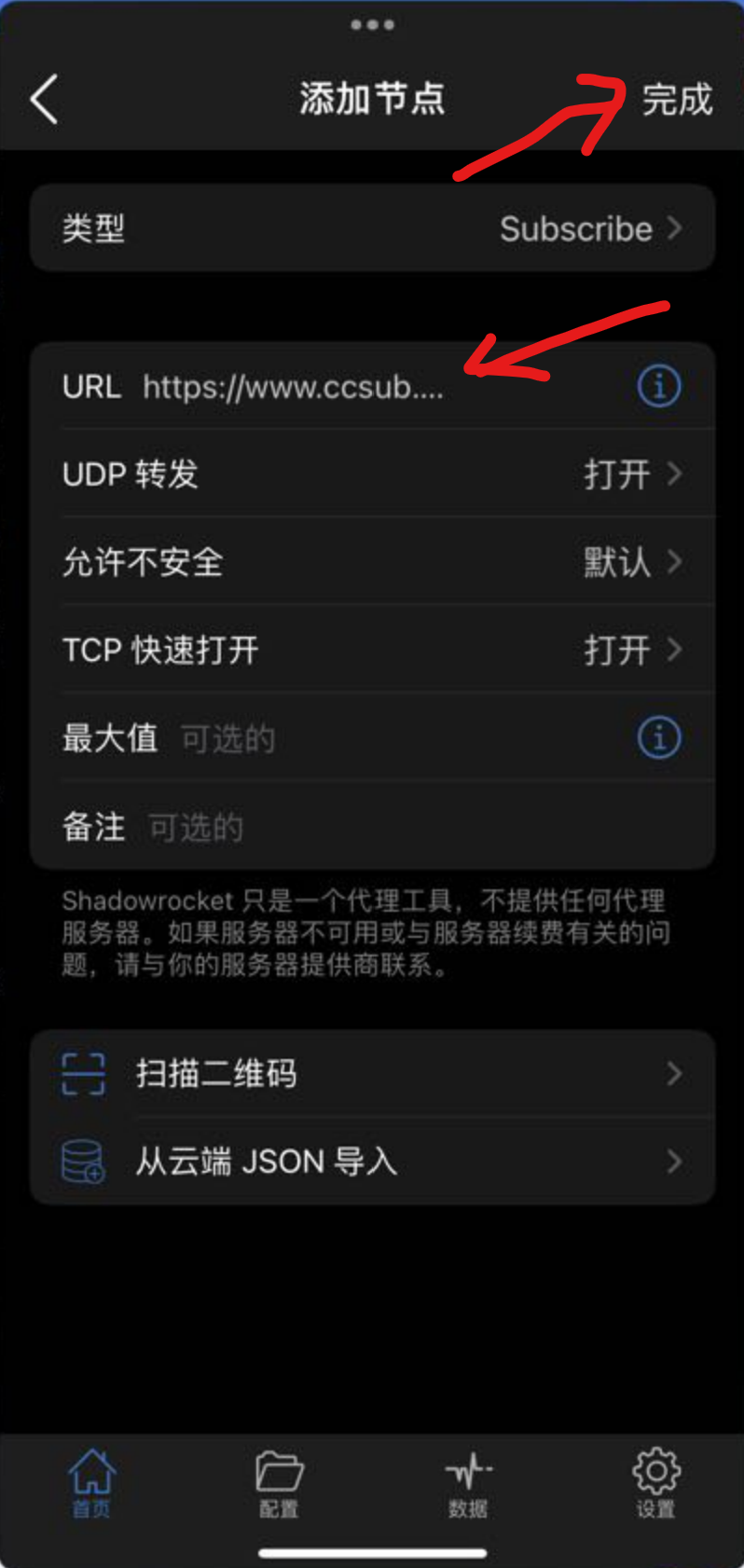Tap the cloud JSON import database icon
This screenshot has height=1568, width=744.
[x=82, y=1162]
